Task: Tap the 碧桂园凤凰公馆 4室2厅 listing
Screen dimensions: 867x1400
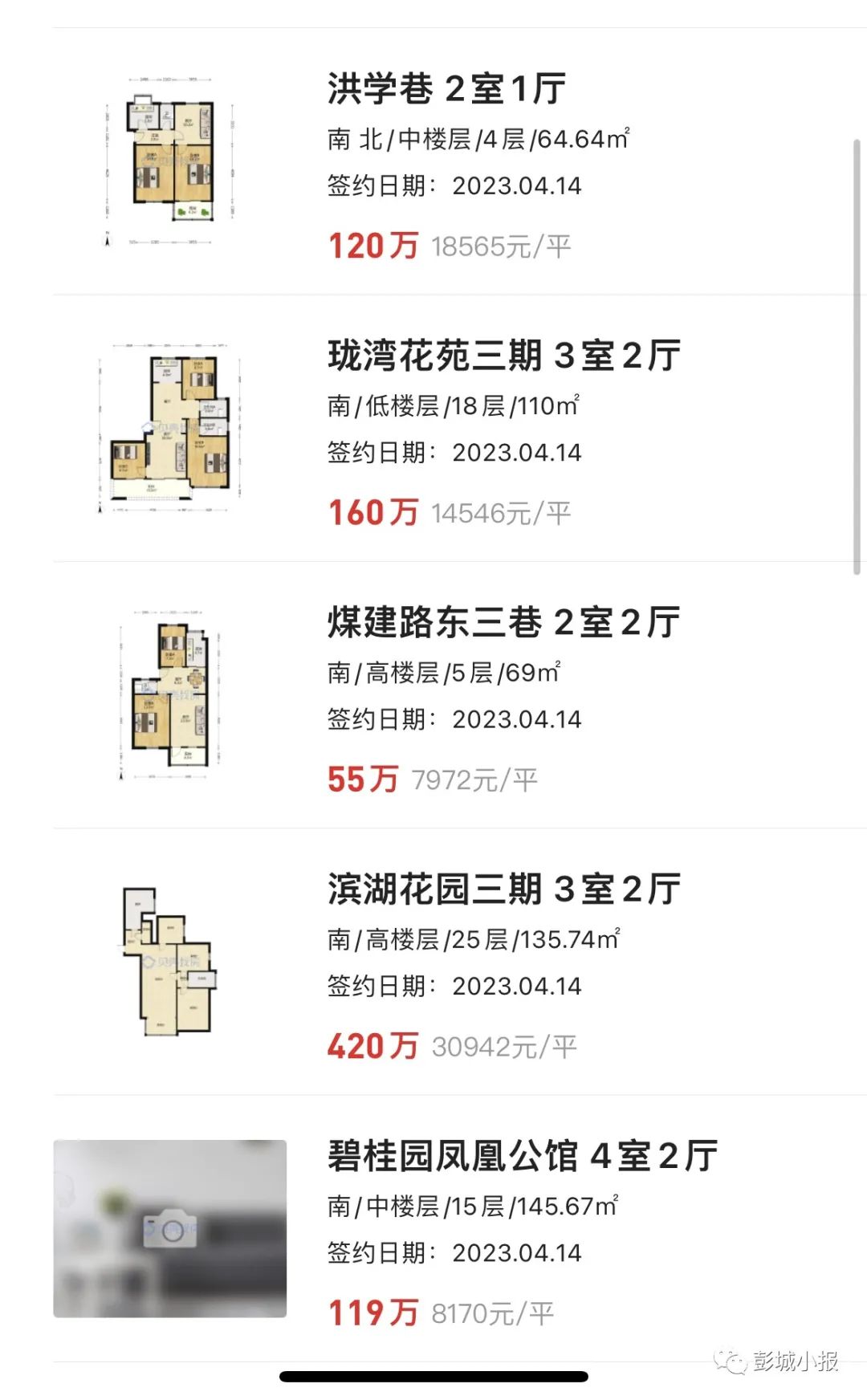Action: click(459, 1227)
